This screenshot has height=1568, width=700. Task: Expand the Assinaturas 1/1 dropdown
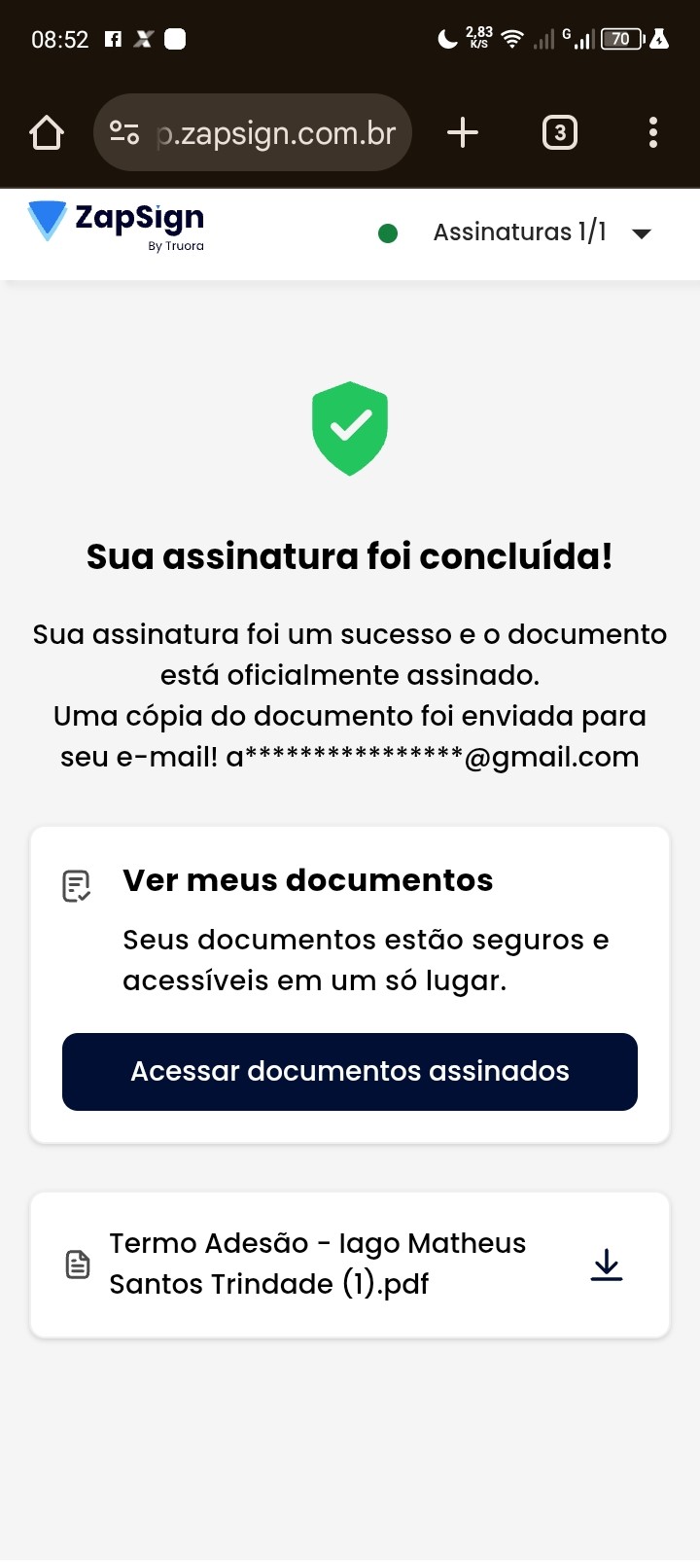[x=641, y=233]
